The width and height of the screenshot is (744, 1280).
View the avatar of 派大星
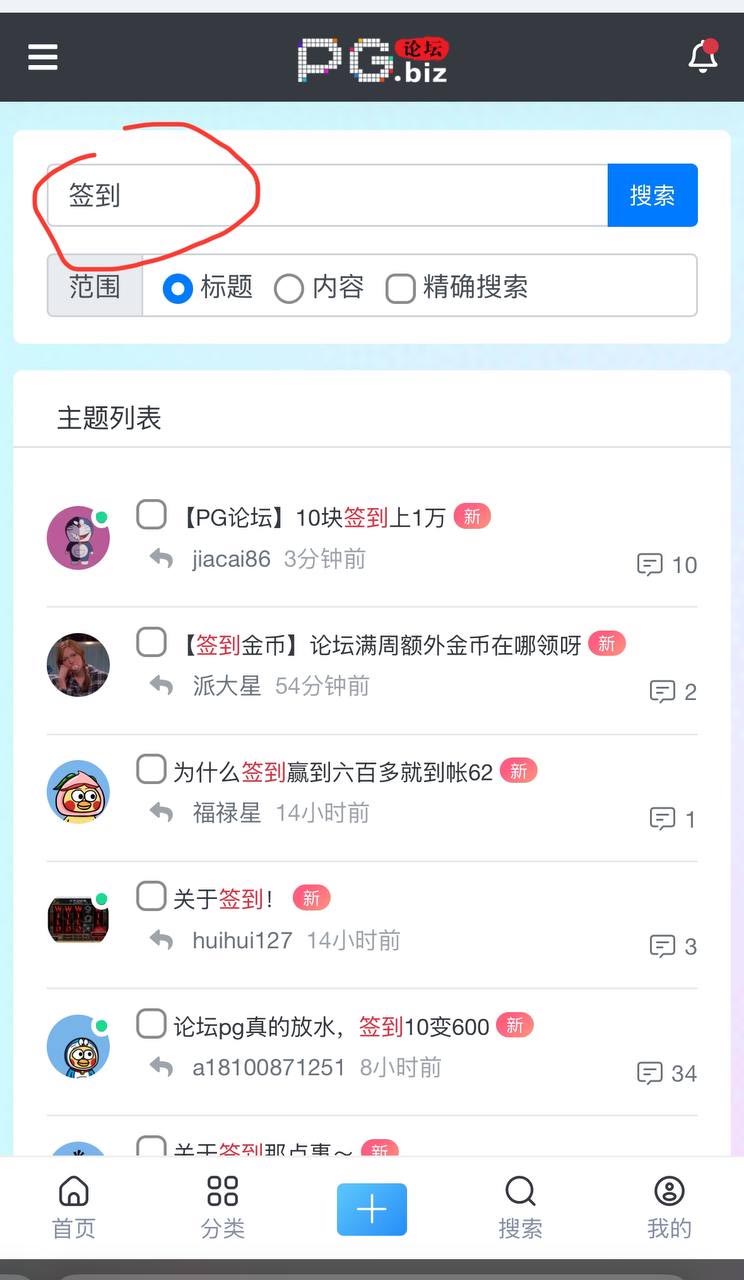78,664
